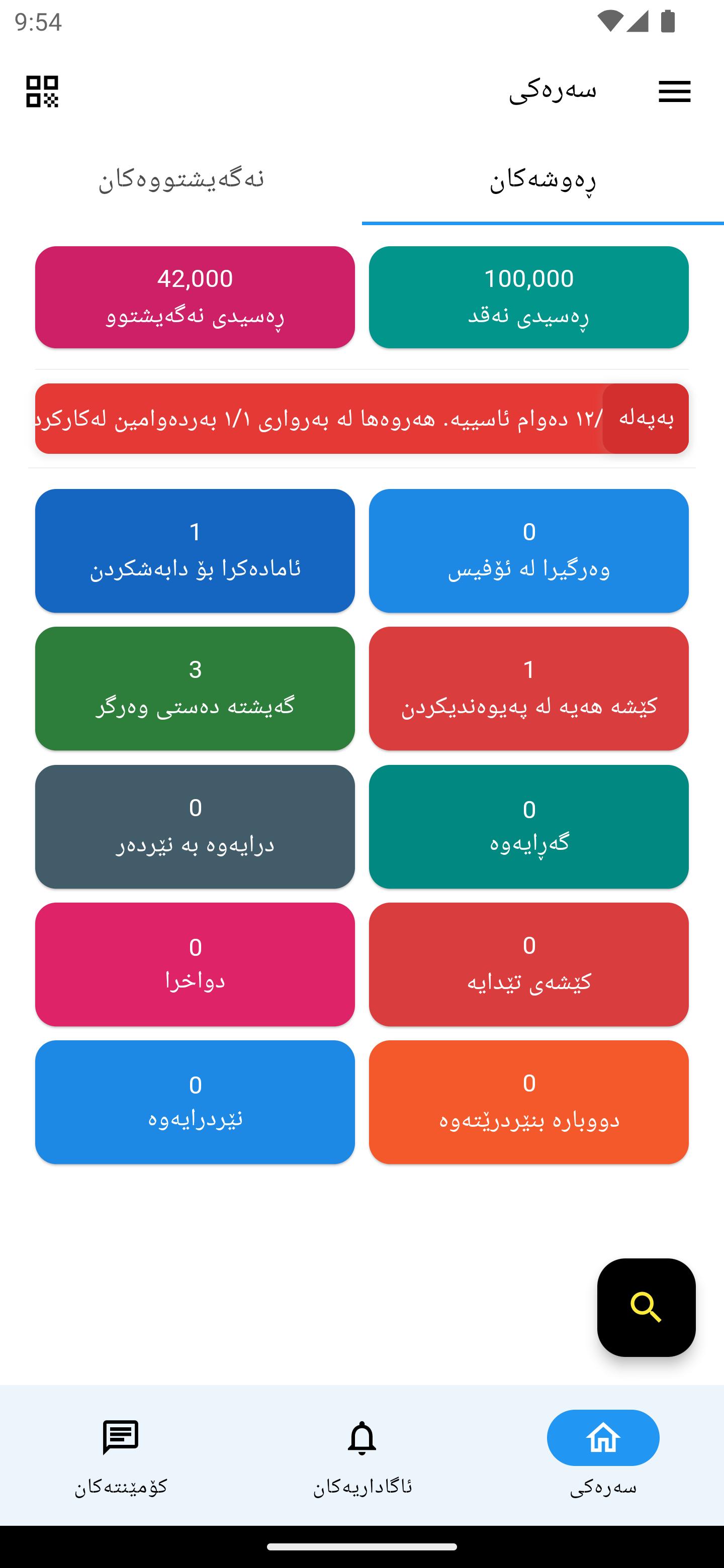The image size is (724, 1568).
Task: Open the دووبارە بنێردرێتەوە status card
Action: [x=528, y=1102]
